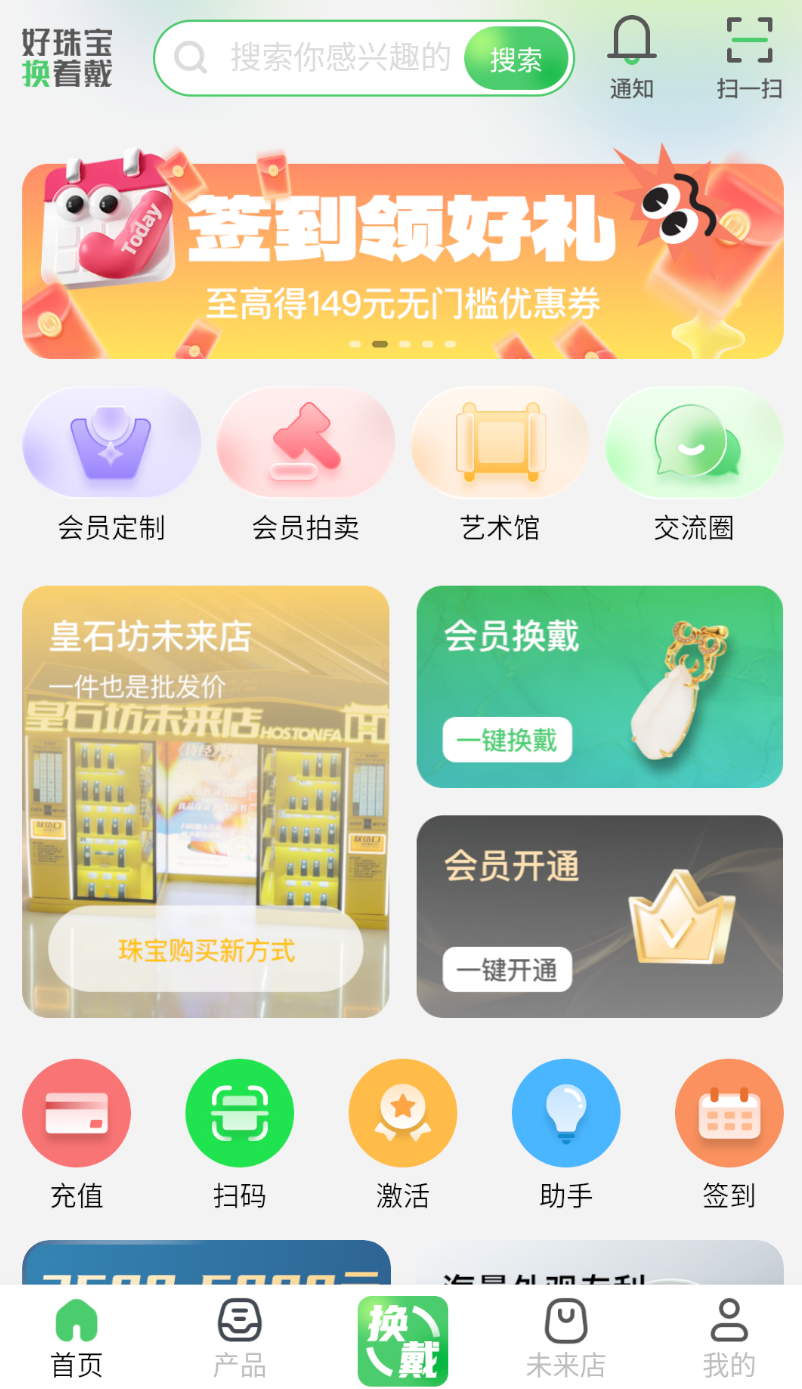Screen dimensions: 802x1389
Task: Open the 通知 notifications bell
Action: (x=632, y=59)
